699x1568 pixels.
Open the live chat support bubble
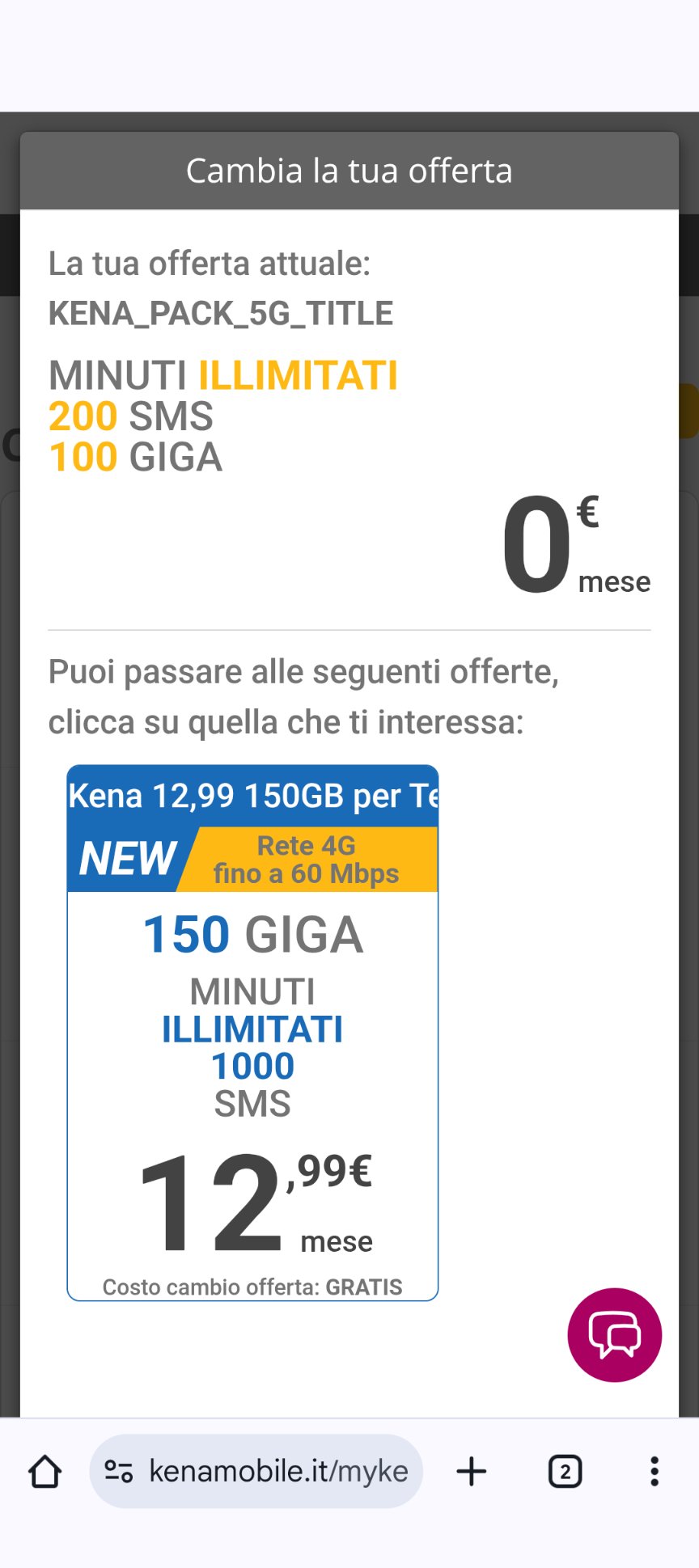[614, 1334]
